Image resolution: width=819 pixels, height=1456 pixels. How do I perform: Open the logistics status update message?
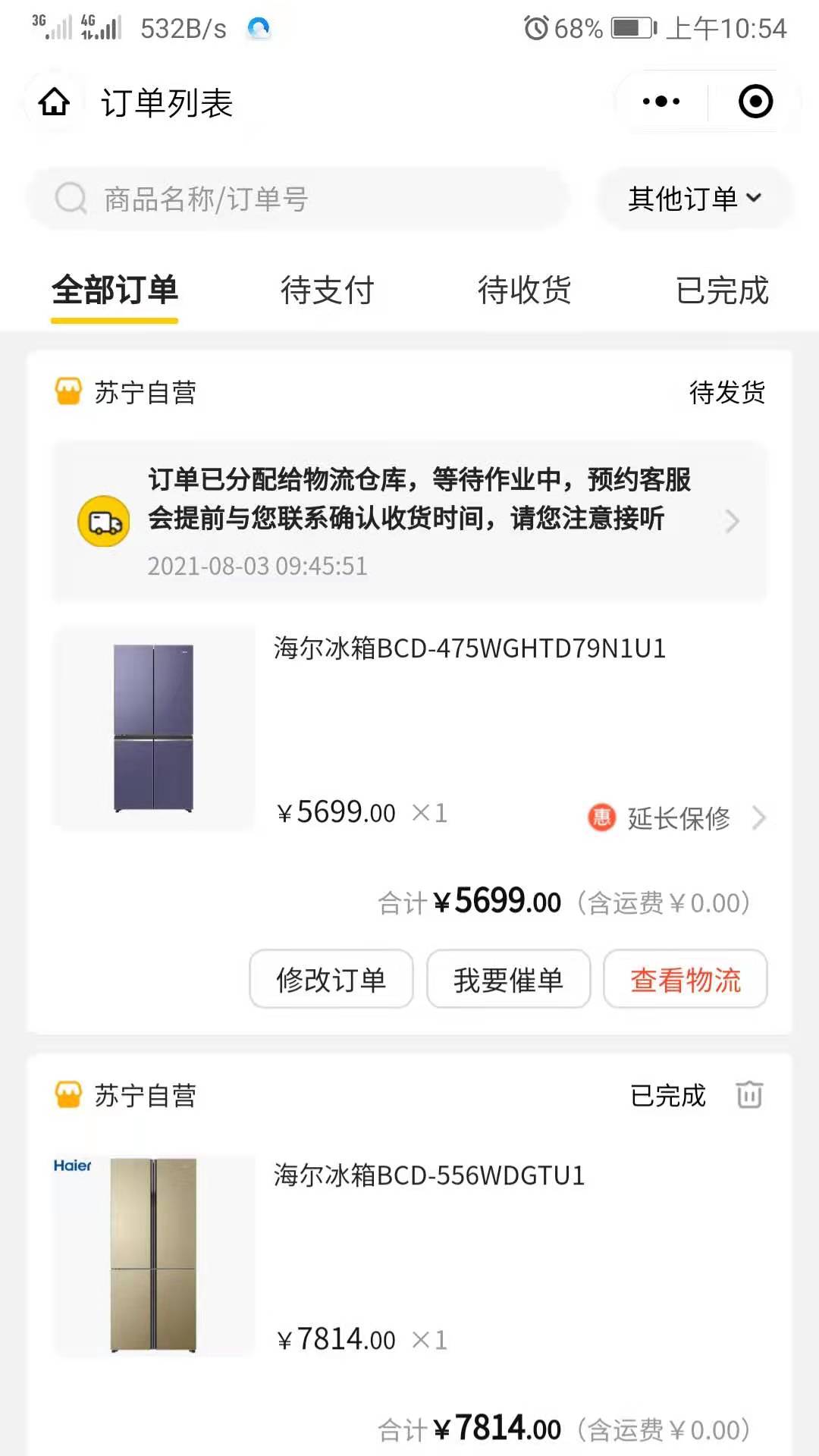click(409, 521)
